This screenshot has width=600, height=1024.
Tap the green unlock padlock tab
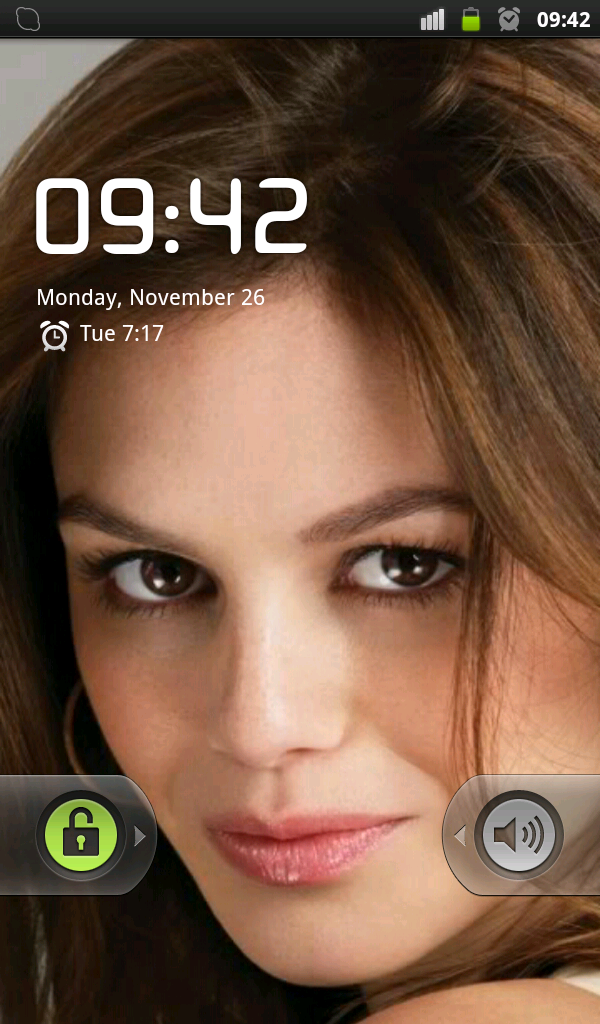tap(80, 835)
